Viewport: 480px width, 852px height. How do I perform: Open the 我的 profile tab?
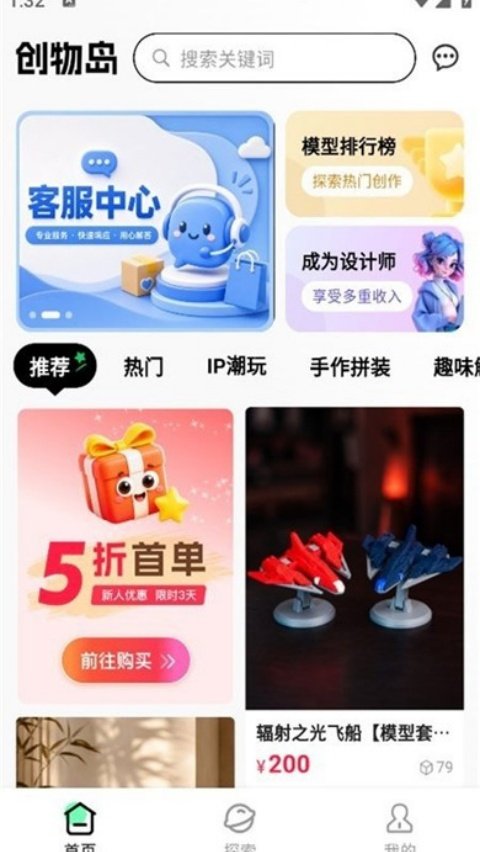[x=400, y=825]
